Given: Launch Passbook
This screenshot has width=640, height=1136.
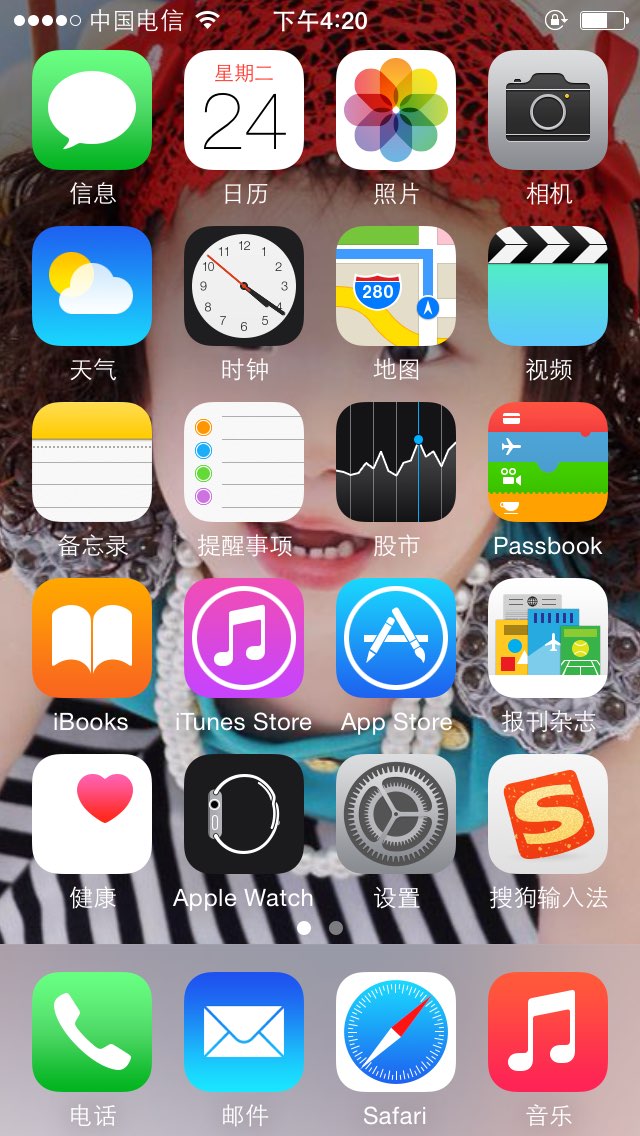Looking at the screenshot, I should tap(548, 462).
